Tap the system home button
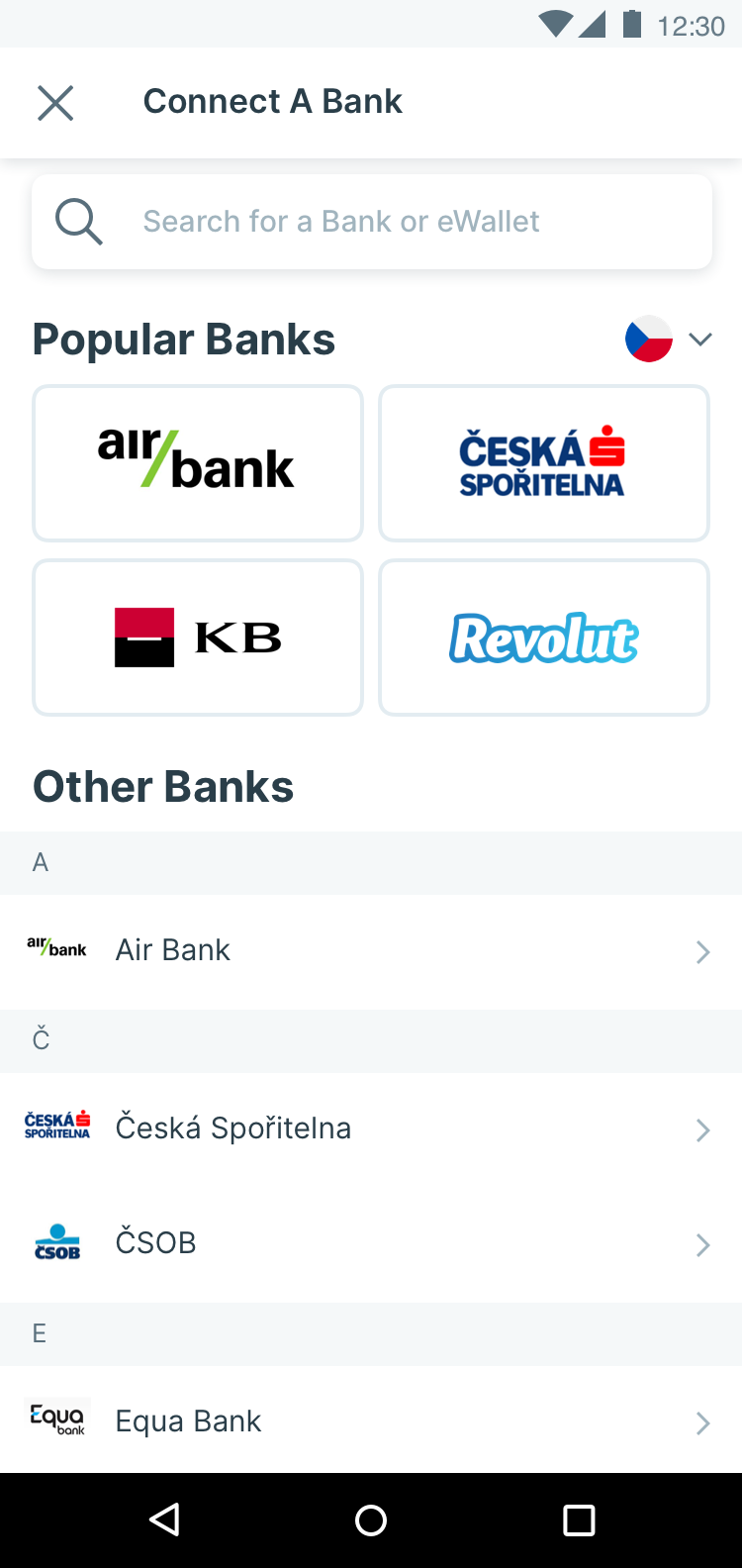This screenshot has height=1568, width=742. 371,1519
